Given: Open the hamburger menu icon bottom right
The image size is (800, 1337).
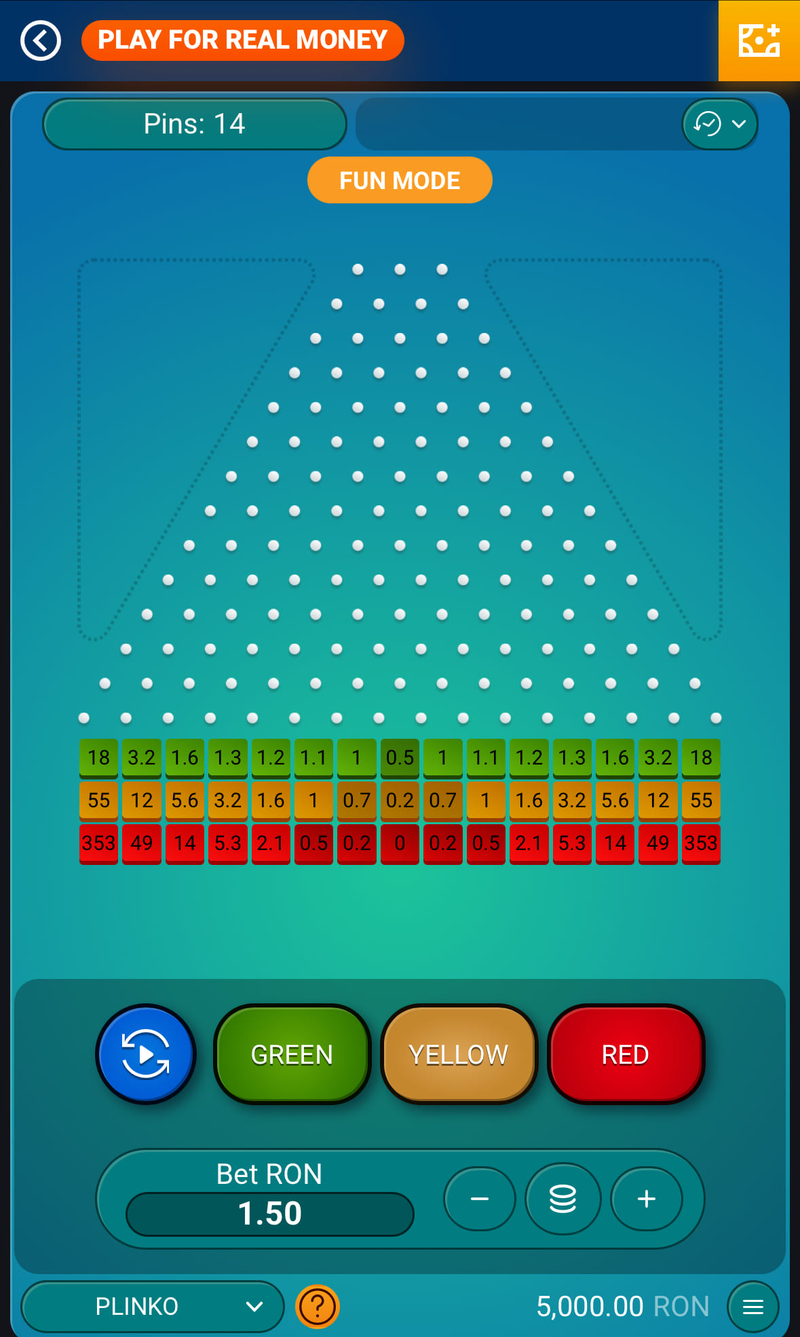Looking at the screenshot, I should pyautogui.click(x=753, y=1306).
